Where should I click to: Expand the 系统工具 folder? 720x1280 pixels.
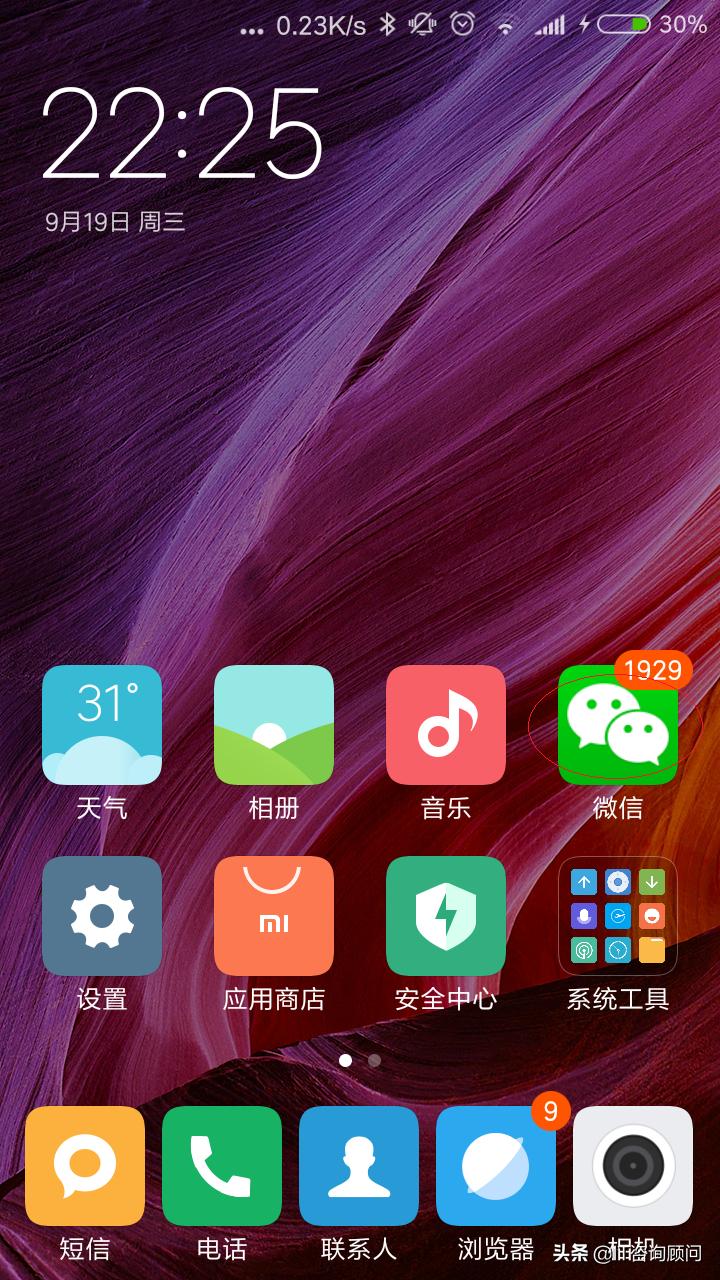pos(617,916)
